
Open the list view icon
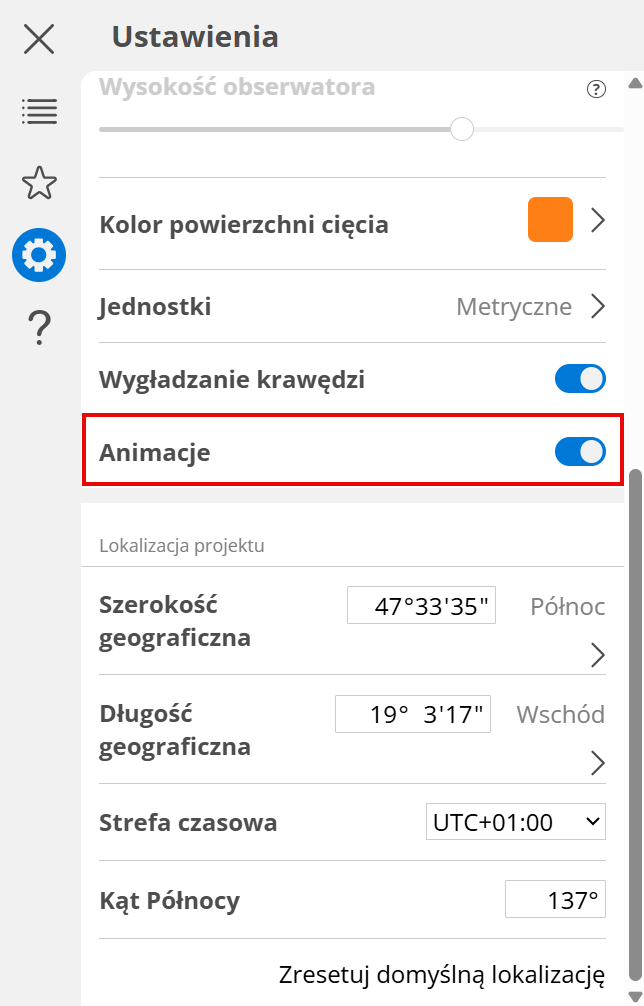pyautogui.click(x=39, y=111)
